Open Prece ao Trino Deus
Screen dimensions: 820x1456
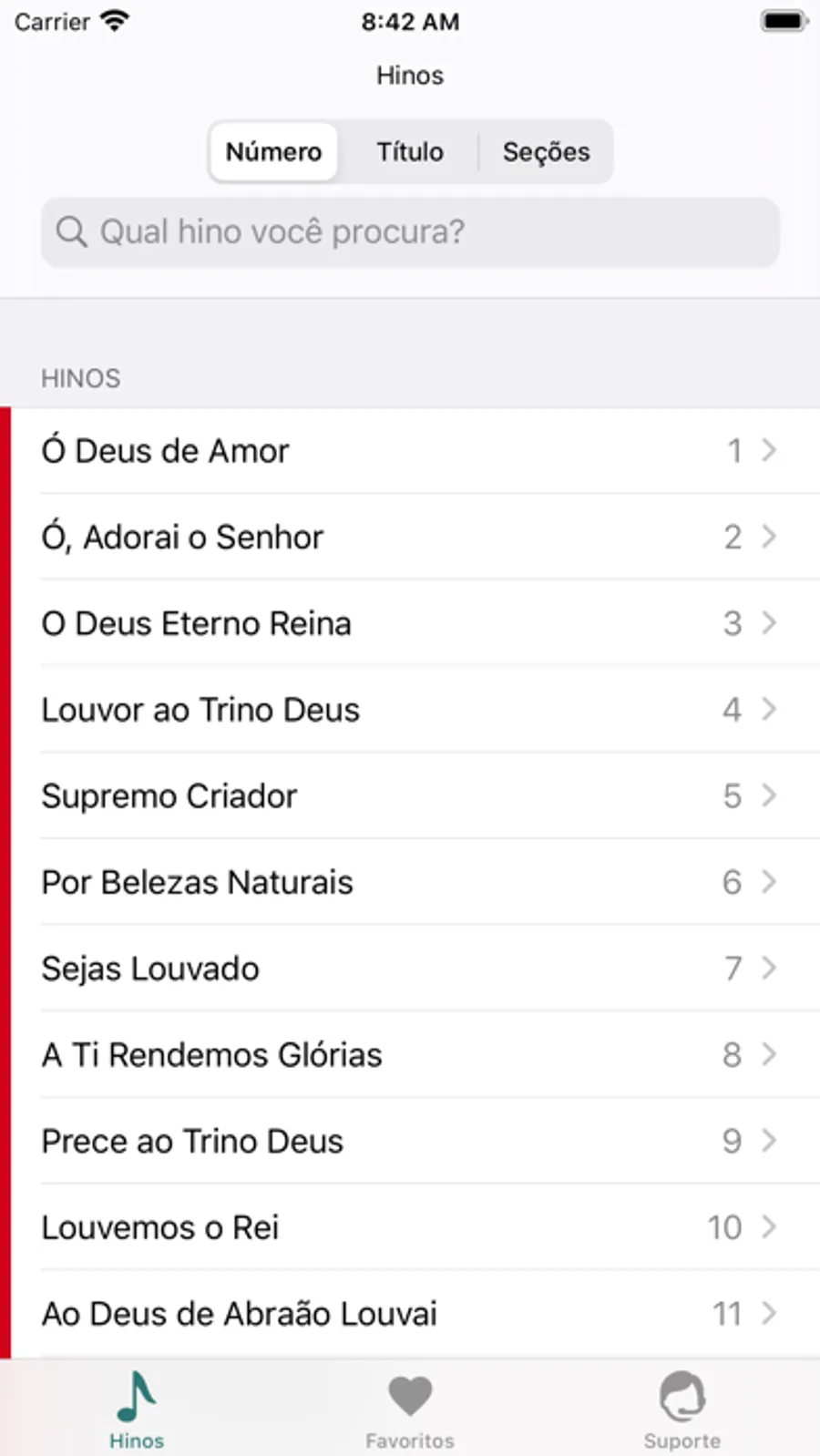coord(410,1141)
